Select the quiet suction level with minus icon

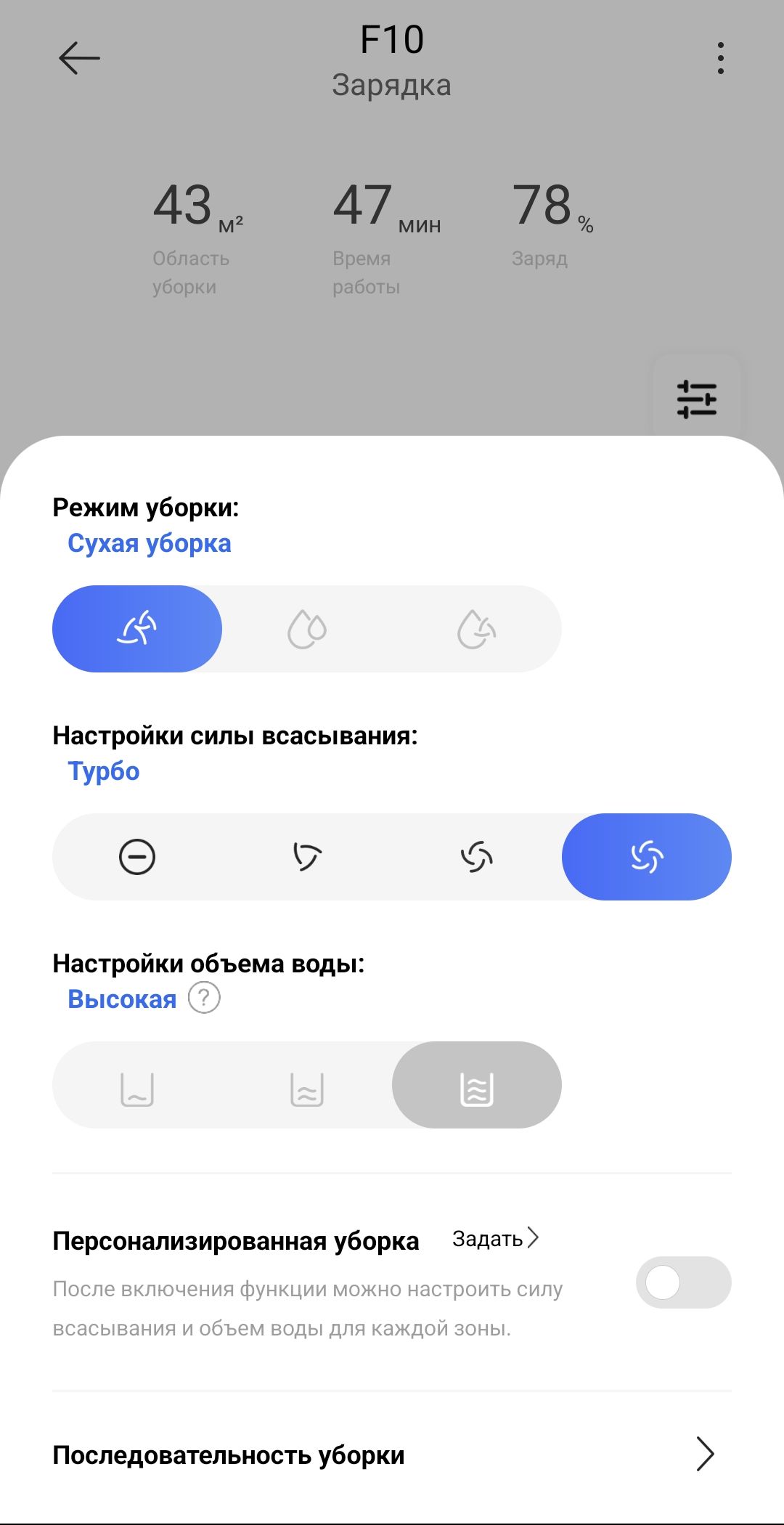point(137,857)
